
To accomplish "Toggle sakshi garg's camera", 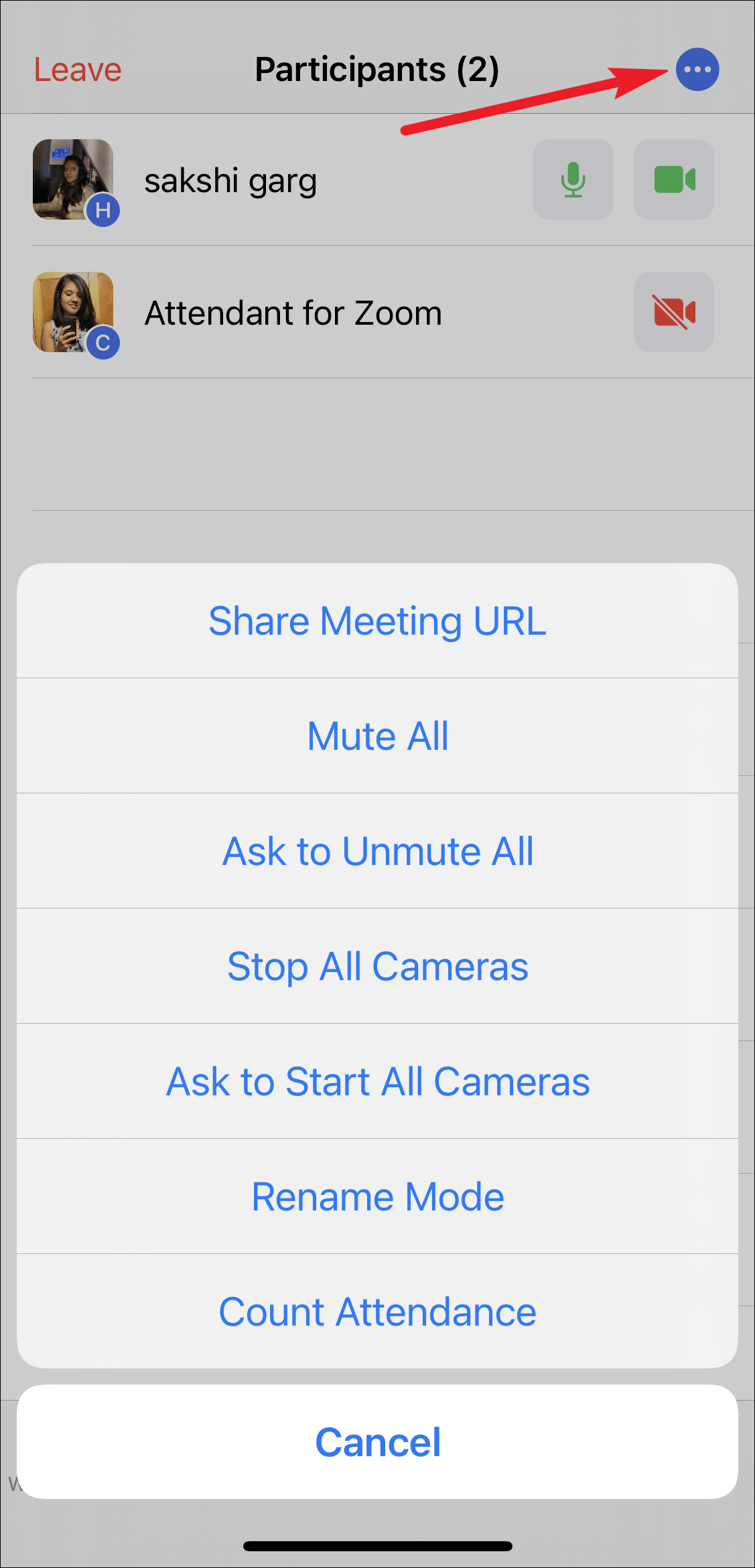I will (674, 179).
